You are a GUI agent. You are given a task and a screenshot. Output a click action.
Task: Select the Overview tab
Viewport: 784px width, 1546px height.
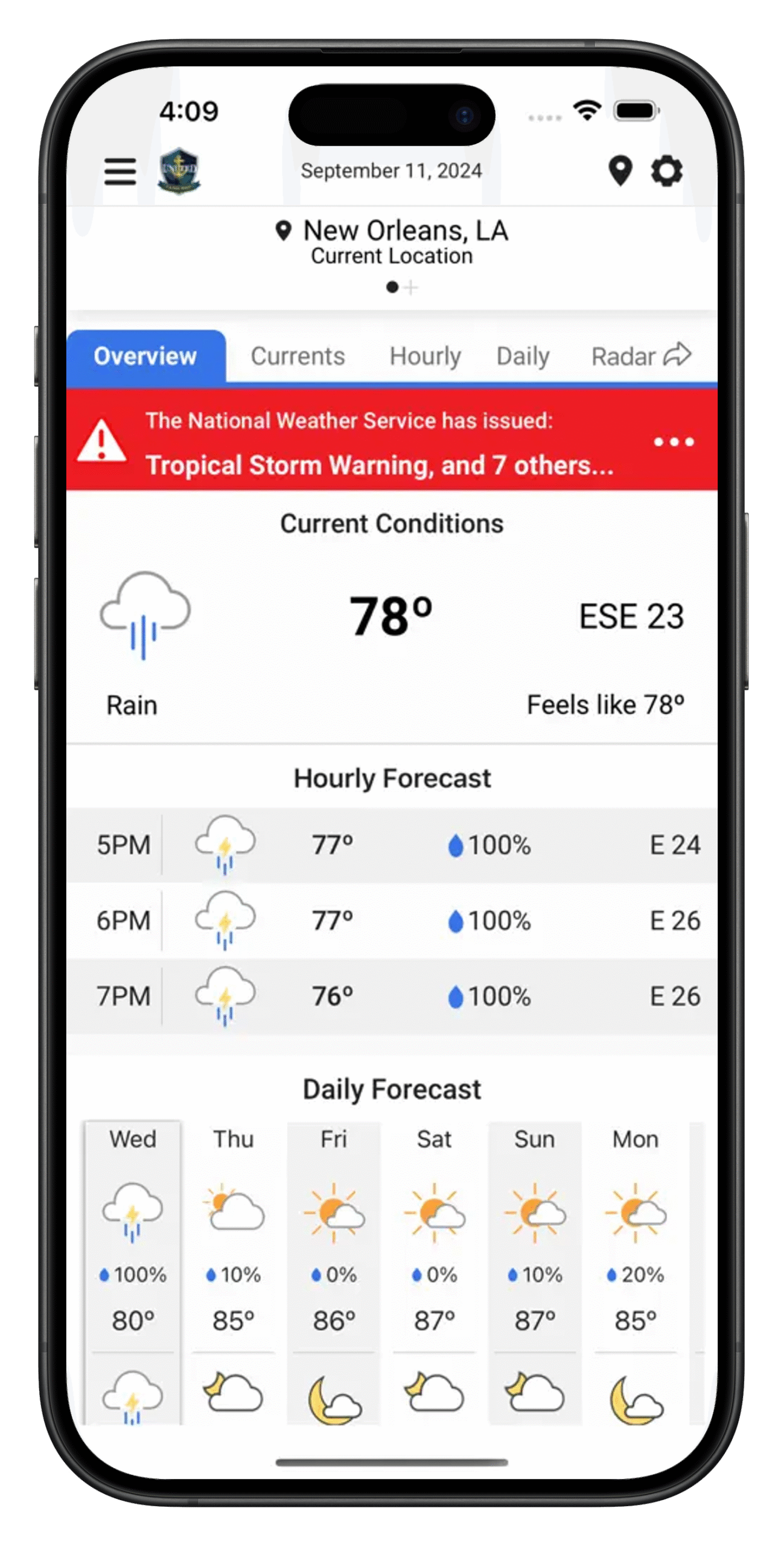pos(145,356)
